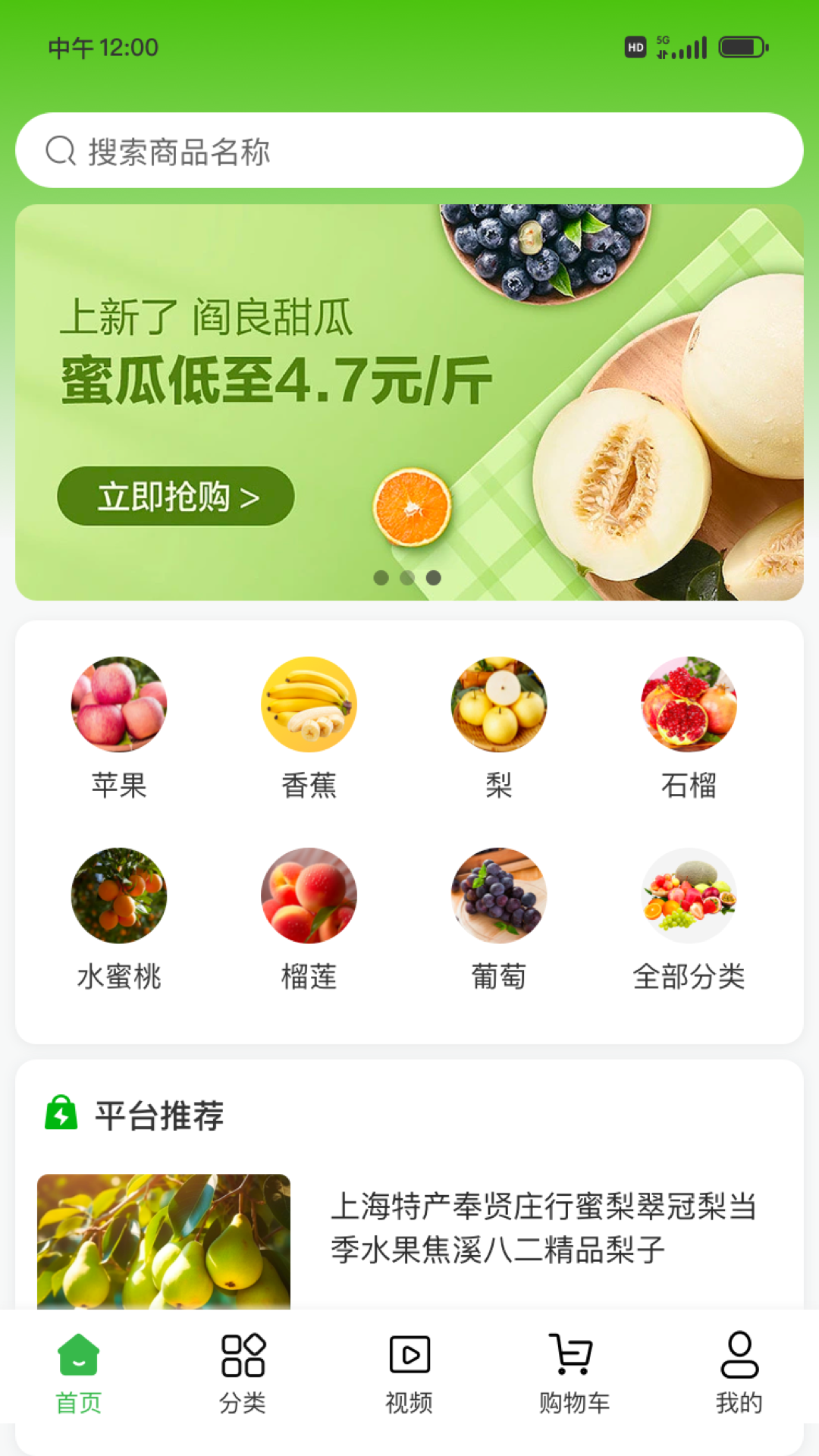The width and height of the screenshot is (819, 1456).
Task: Open the 水蜜桃 (peach) category icon
Action: coord(120,896)
